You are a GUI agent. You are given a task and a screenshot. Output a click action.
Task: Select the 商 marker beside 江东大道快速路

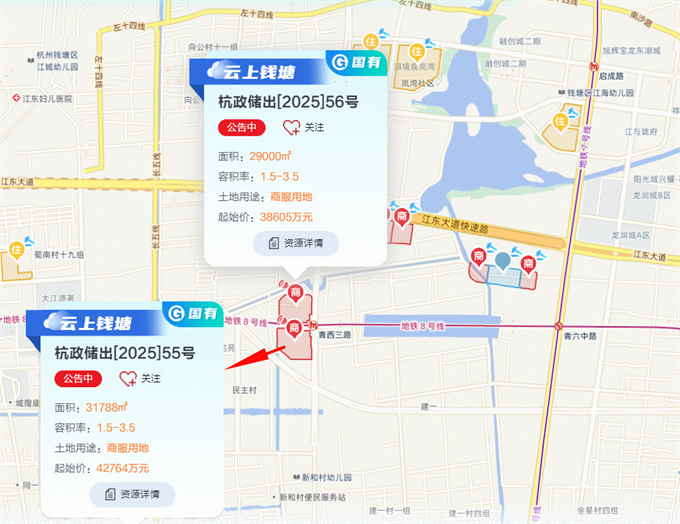[x=401, y=217]
